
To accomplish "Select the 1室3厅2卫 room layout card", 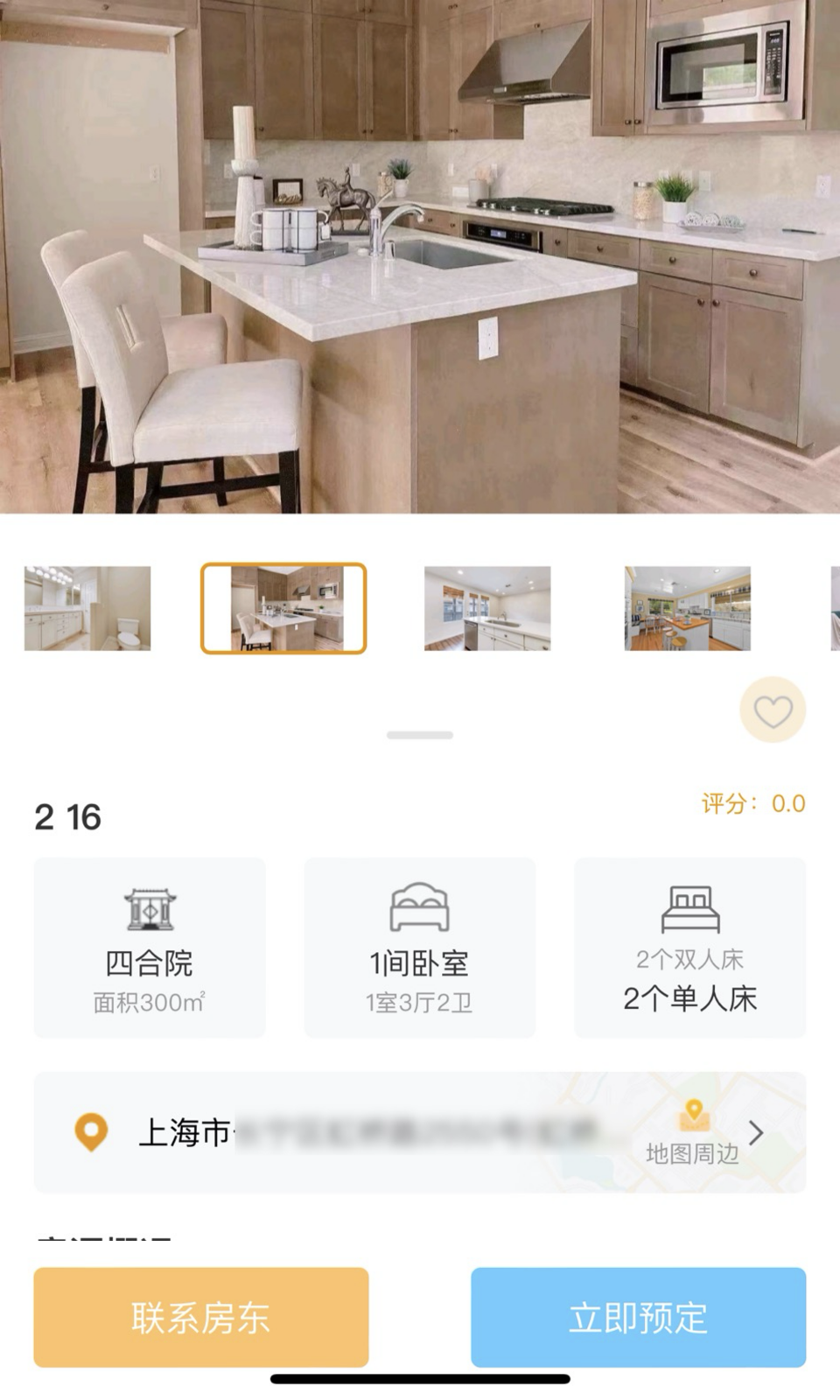I will coord(419,1000).
